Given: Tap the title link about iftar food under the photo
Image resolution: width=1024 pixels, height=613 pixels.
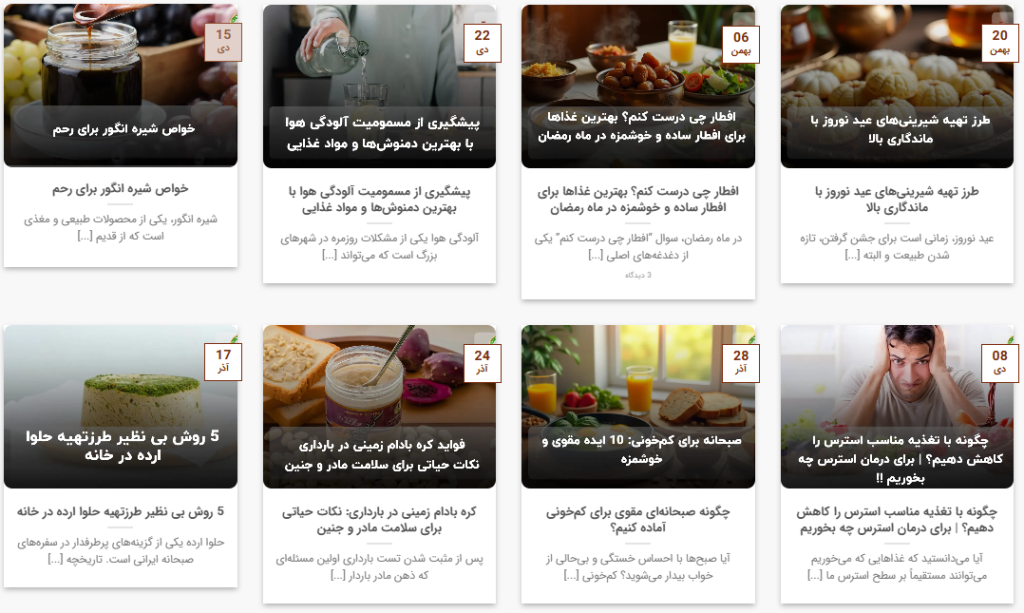Looking at the screenshot, I should click(x=638, y=199).
